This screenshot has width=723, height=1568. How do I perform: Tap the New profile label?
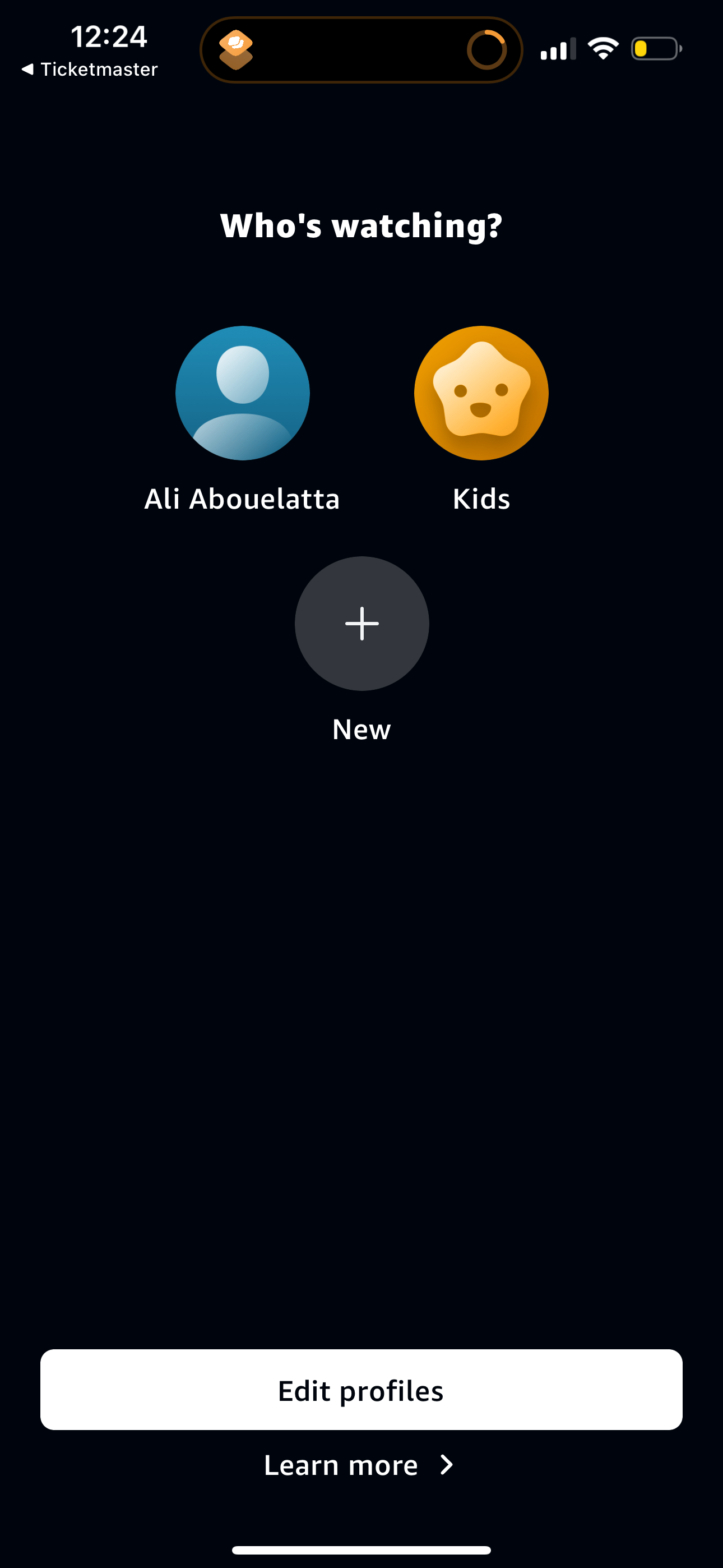pos(361,728)
